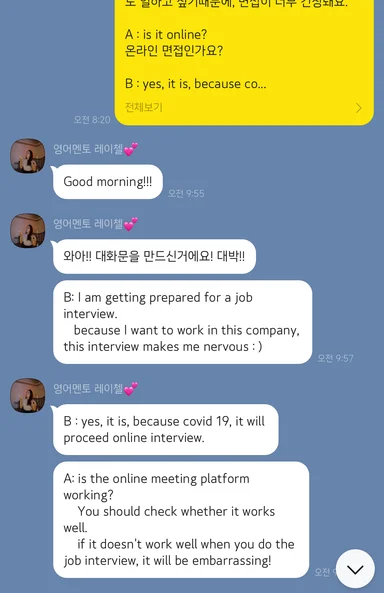
Task: Jump to latest messages with down arrow
Action: pyautogui.click(x=355, y=569)
